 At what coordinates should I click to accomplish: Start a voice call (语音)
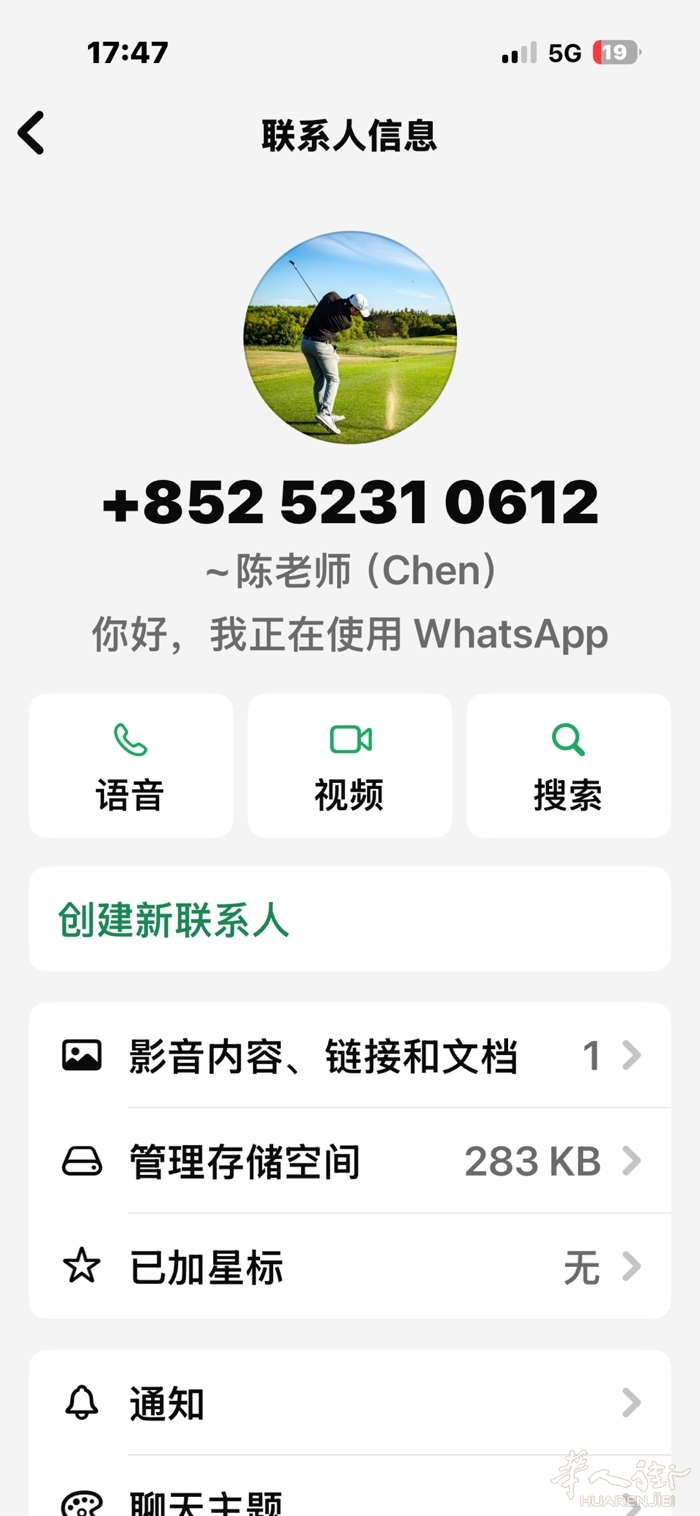[x=130, y=766]
